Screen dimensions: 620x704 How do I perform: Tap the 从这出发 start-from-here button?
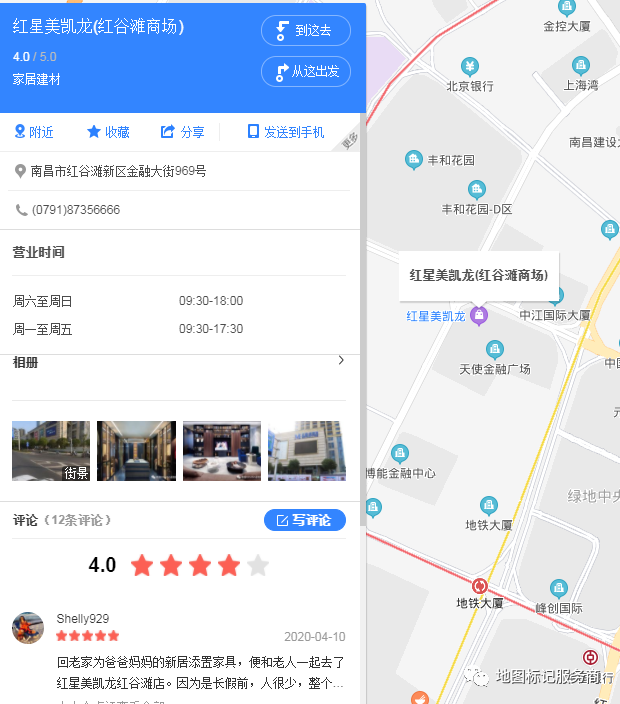tap(306, 72)
